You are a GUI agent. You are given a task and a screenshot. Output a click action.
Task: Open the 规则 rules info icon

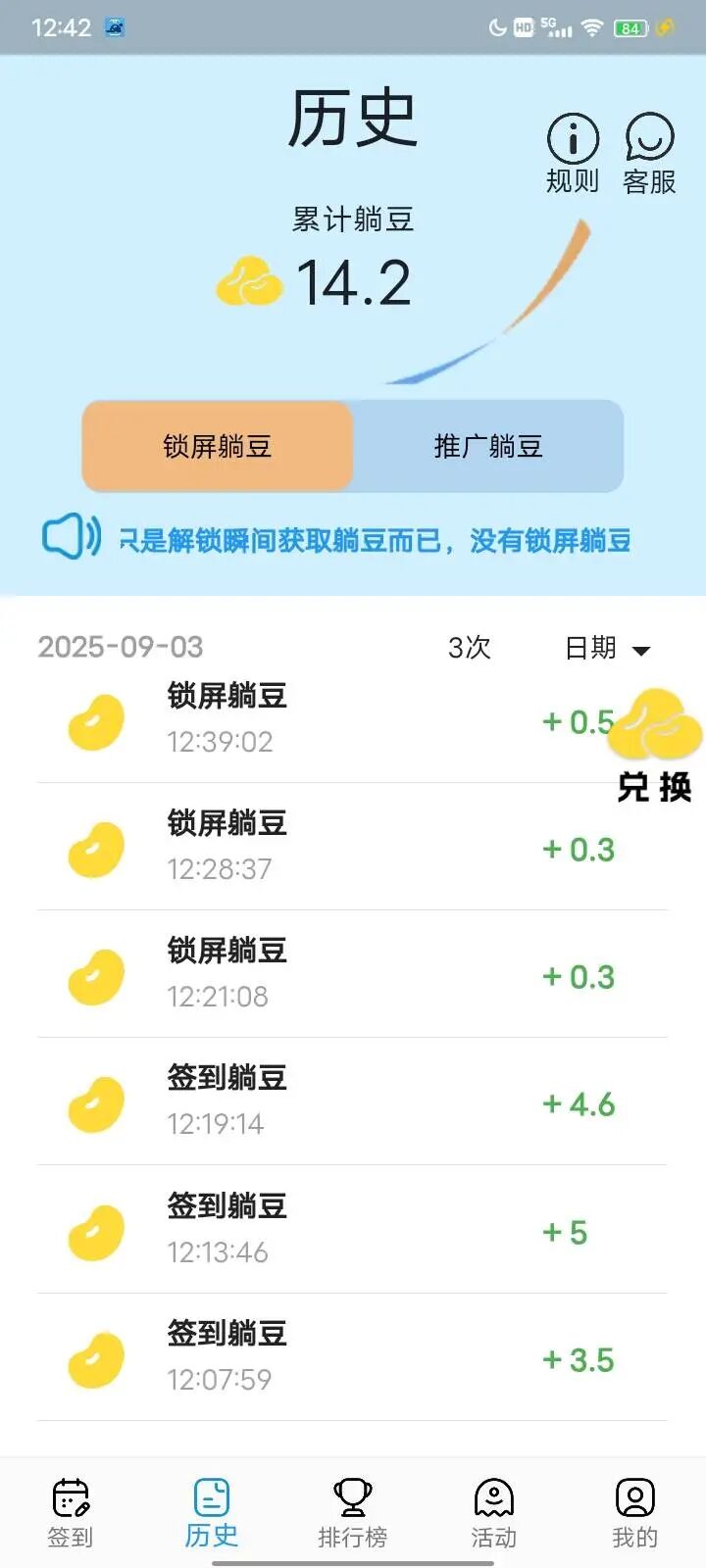tap(573, 154)
